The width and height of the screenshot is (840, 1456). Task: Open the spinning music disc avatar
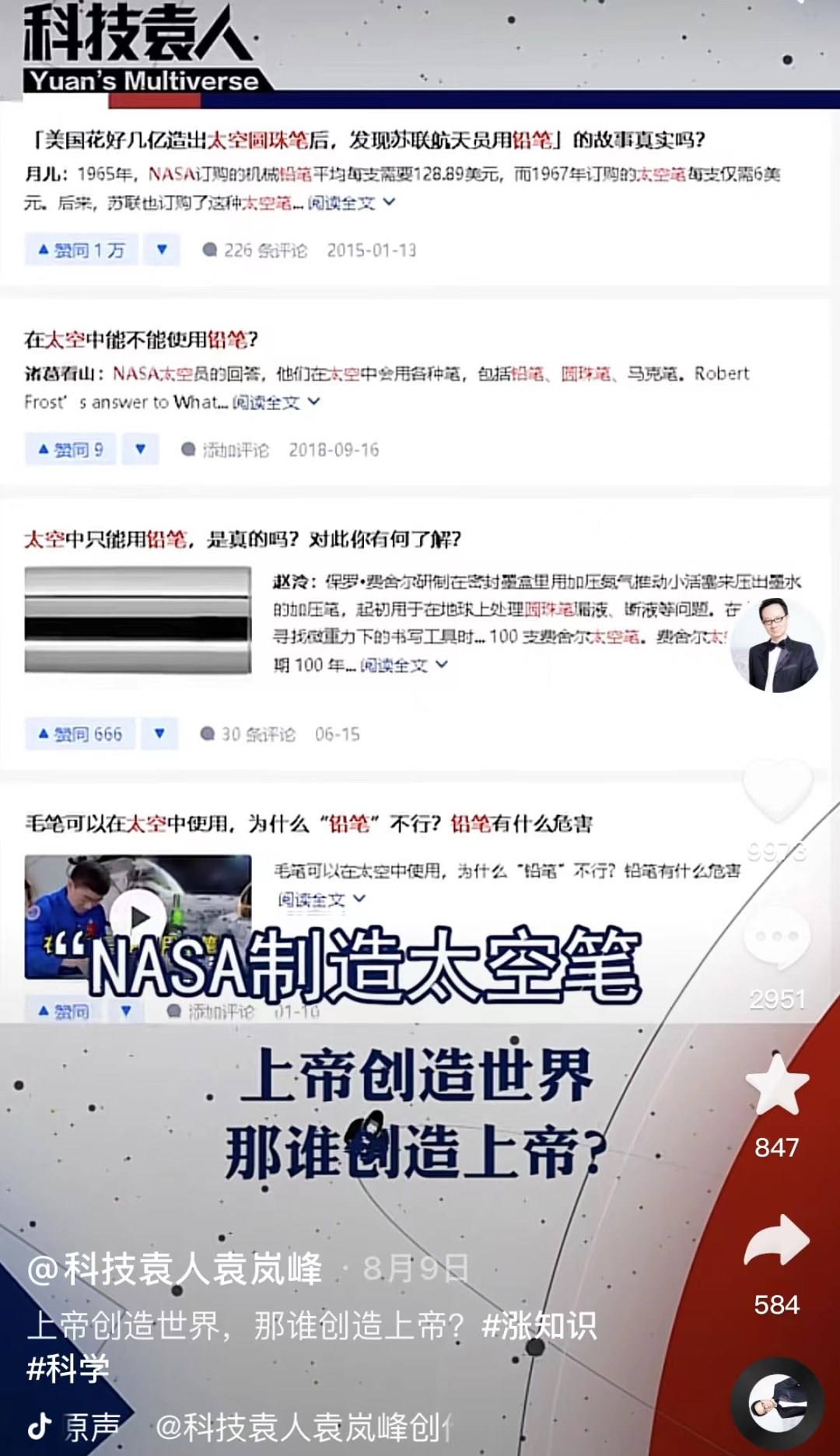tap(777, 1404)
